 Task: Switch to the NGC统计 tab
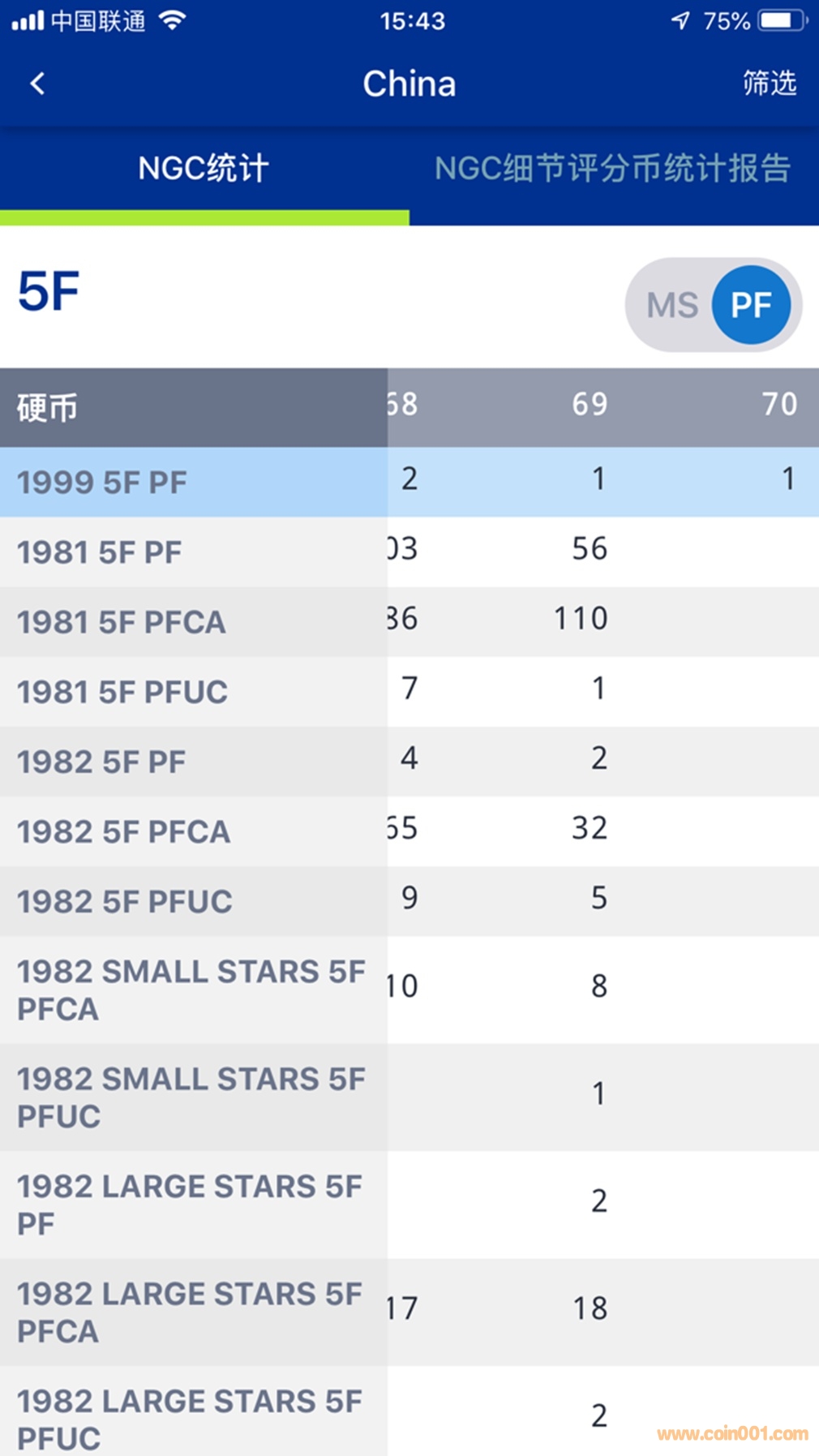(x=204, y=169)
